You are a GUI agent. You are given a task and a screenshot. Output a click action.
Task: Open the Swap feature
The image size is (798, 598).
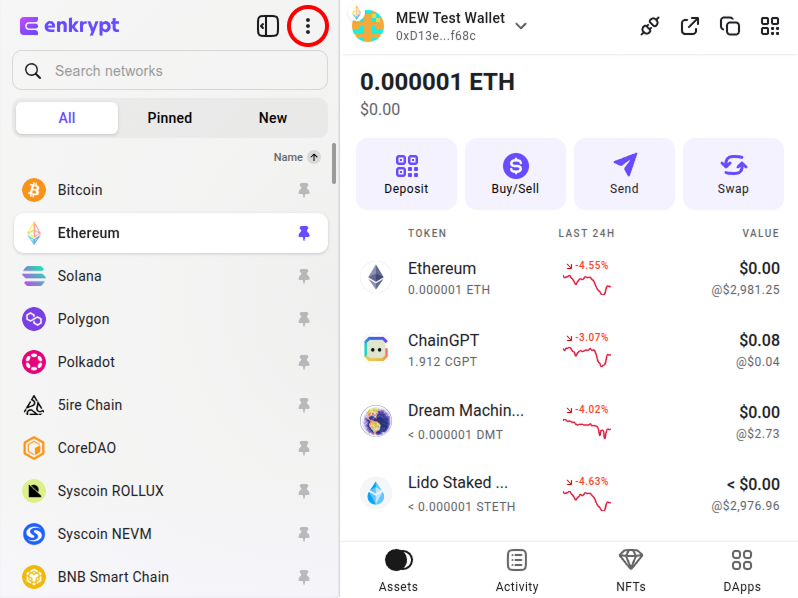pyautogui.click(x=733, y=174)
